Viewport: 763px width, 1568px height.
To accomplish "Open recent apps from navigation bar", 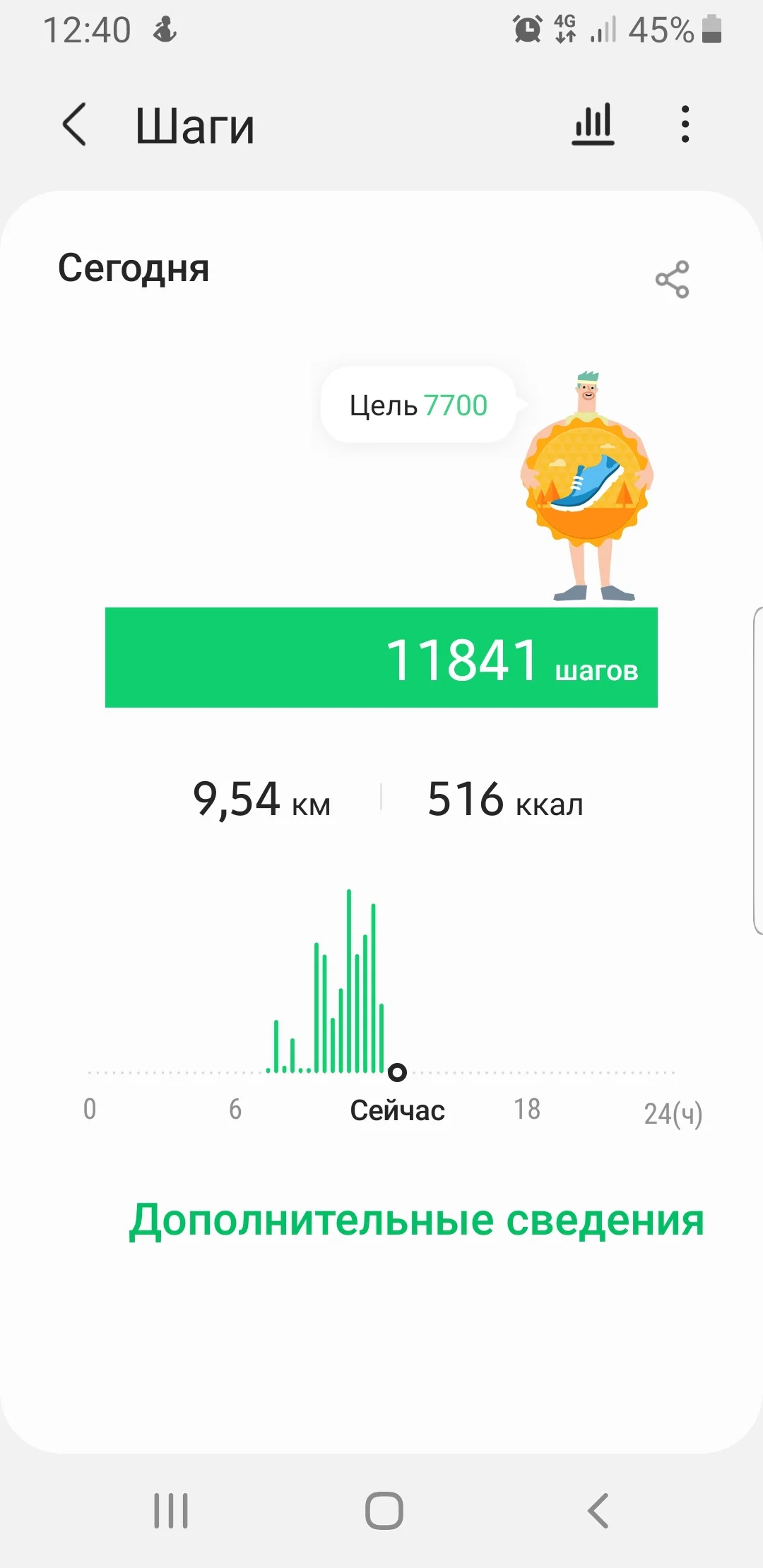I will [171, 1511].
